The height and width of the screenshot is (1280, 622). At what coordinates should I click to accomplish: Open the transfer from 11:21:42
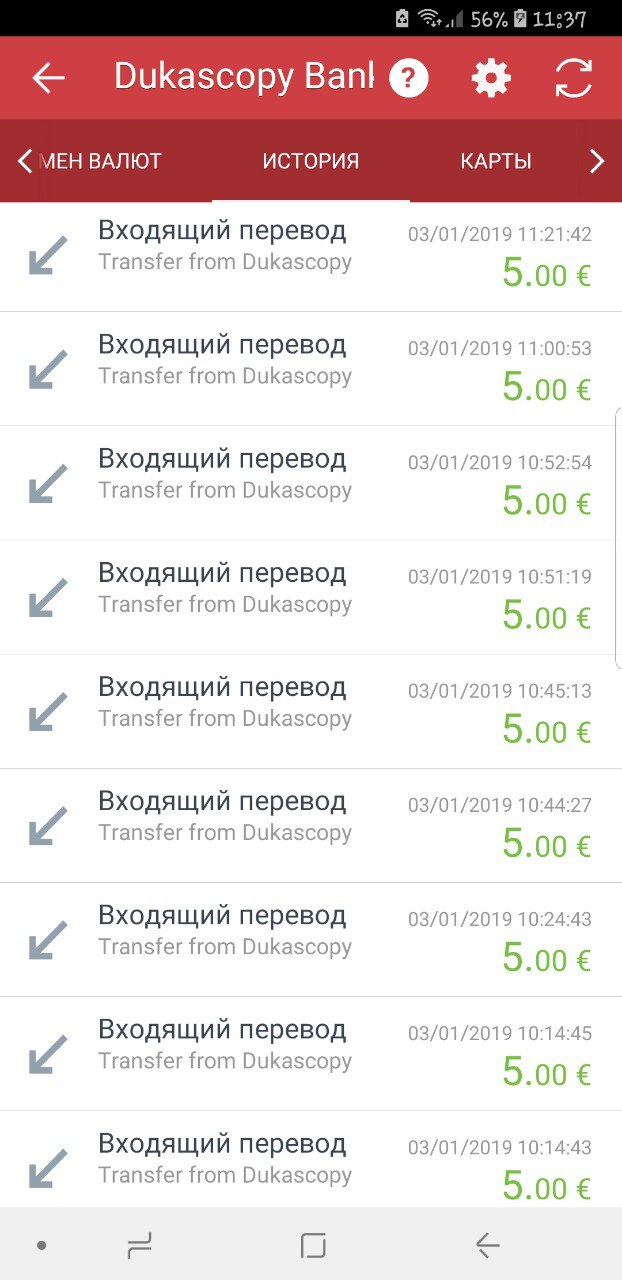[x=310, y=255]
